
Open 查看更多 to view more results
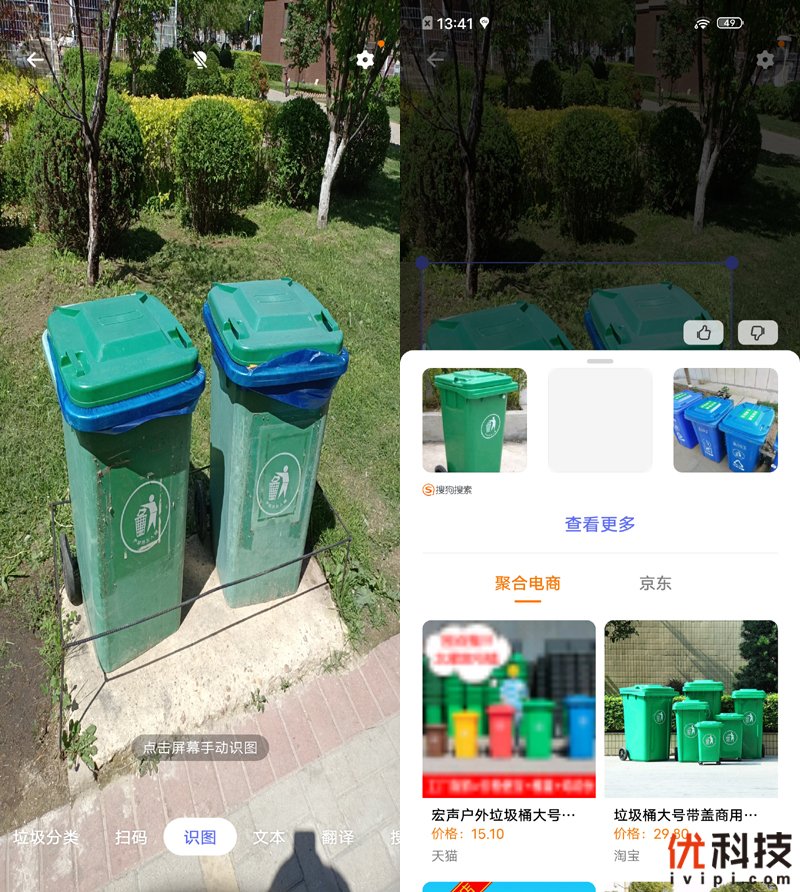[599, 524]
